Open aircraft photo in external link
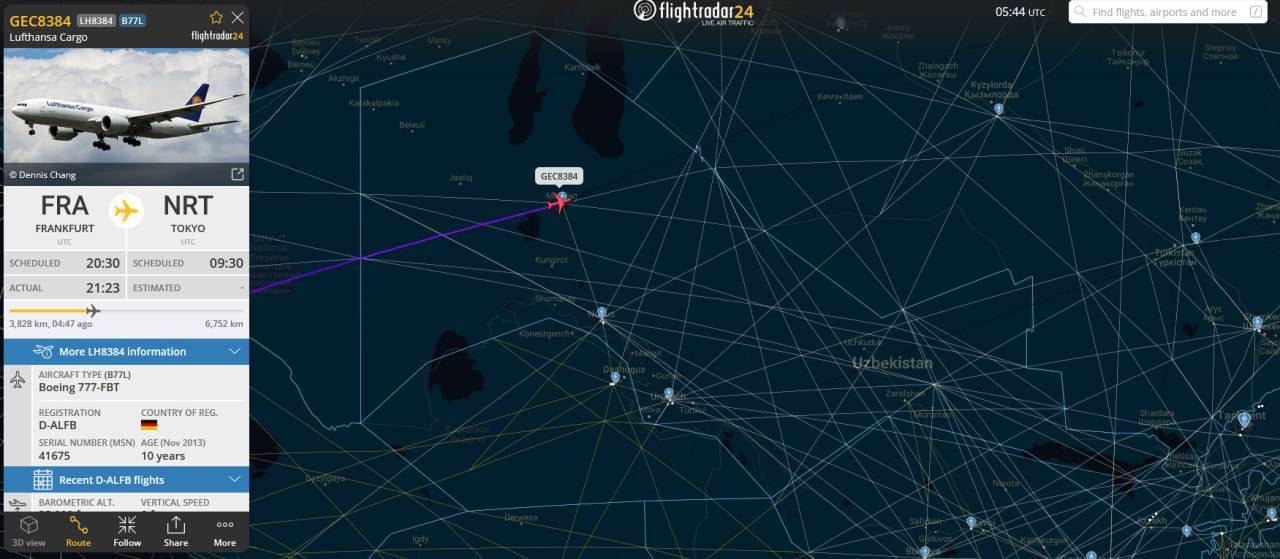Image resolution: width=1280 pixels, height=559 pixels. [x=237, y=174]
